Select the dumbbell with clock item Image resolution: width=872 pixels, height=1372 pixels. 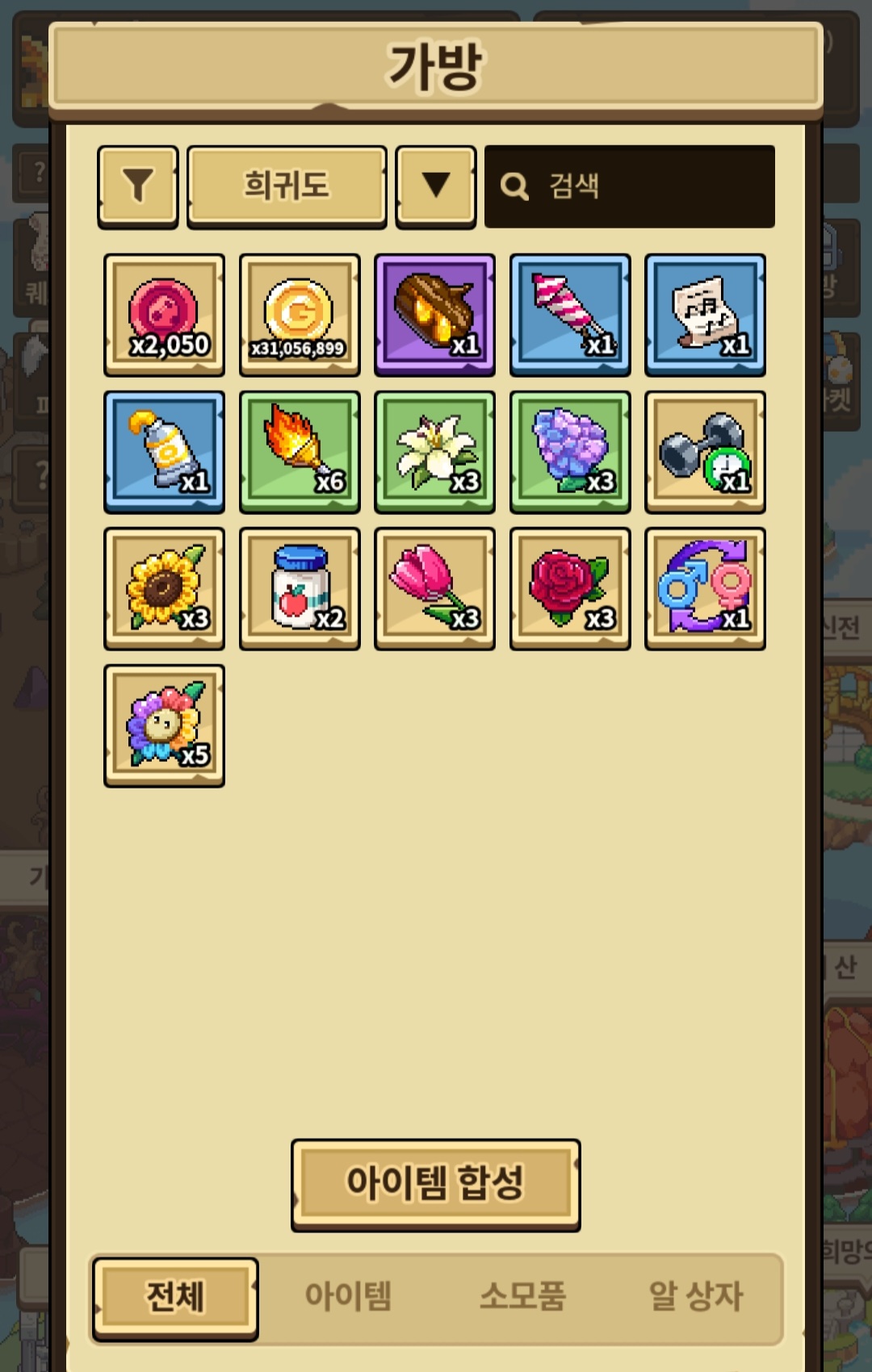pyautogui.click(x=705, y=452)
